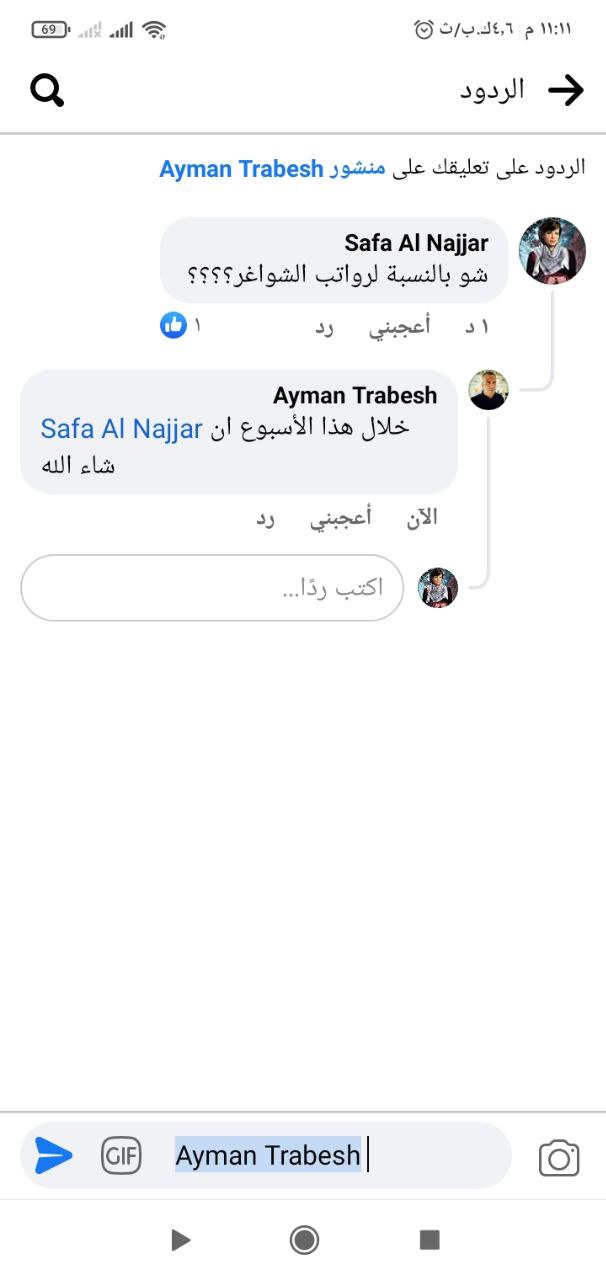Like Safa Al Najjar's comment

point(400,326)
